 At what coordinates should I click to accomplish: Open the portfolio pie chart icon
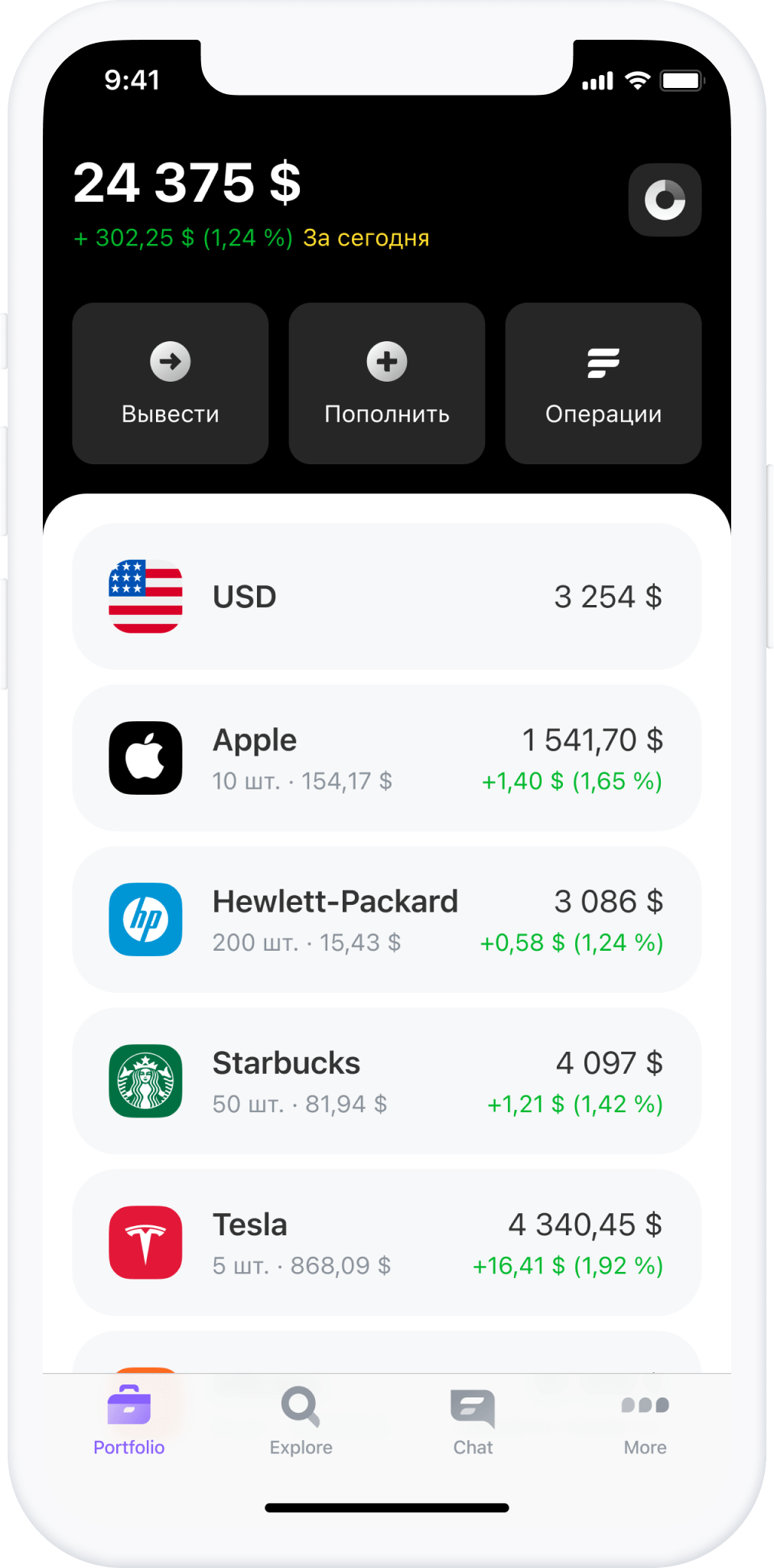pyautogui.click(x=665, y=200)
